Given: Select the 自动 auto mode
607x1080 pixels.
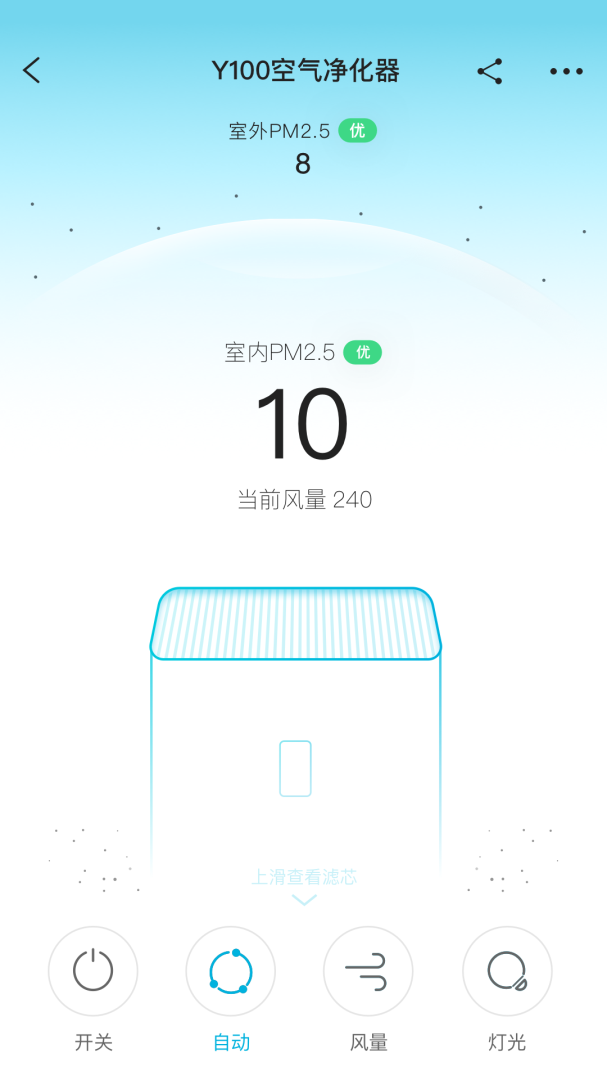Looking at the screenshot, I should 231,971.
